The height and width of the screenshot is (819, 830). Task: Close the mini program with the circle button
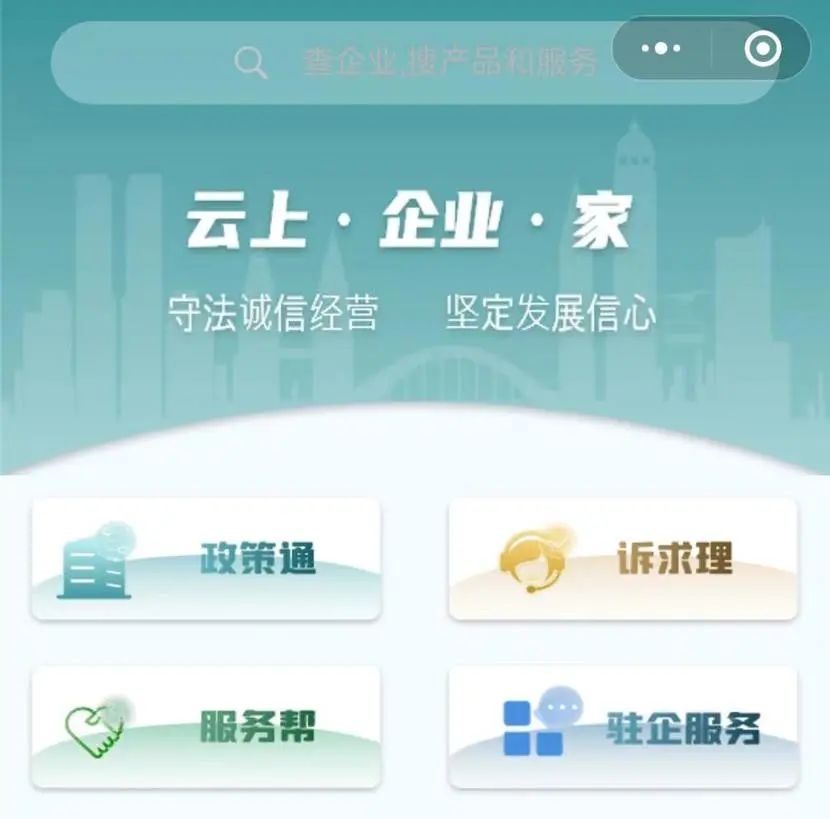(762, 48)
